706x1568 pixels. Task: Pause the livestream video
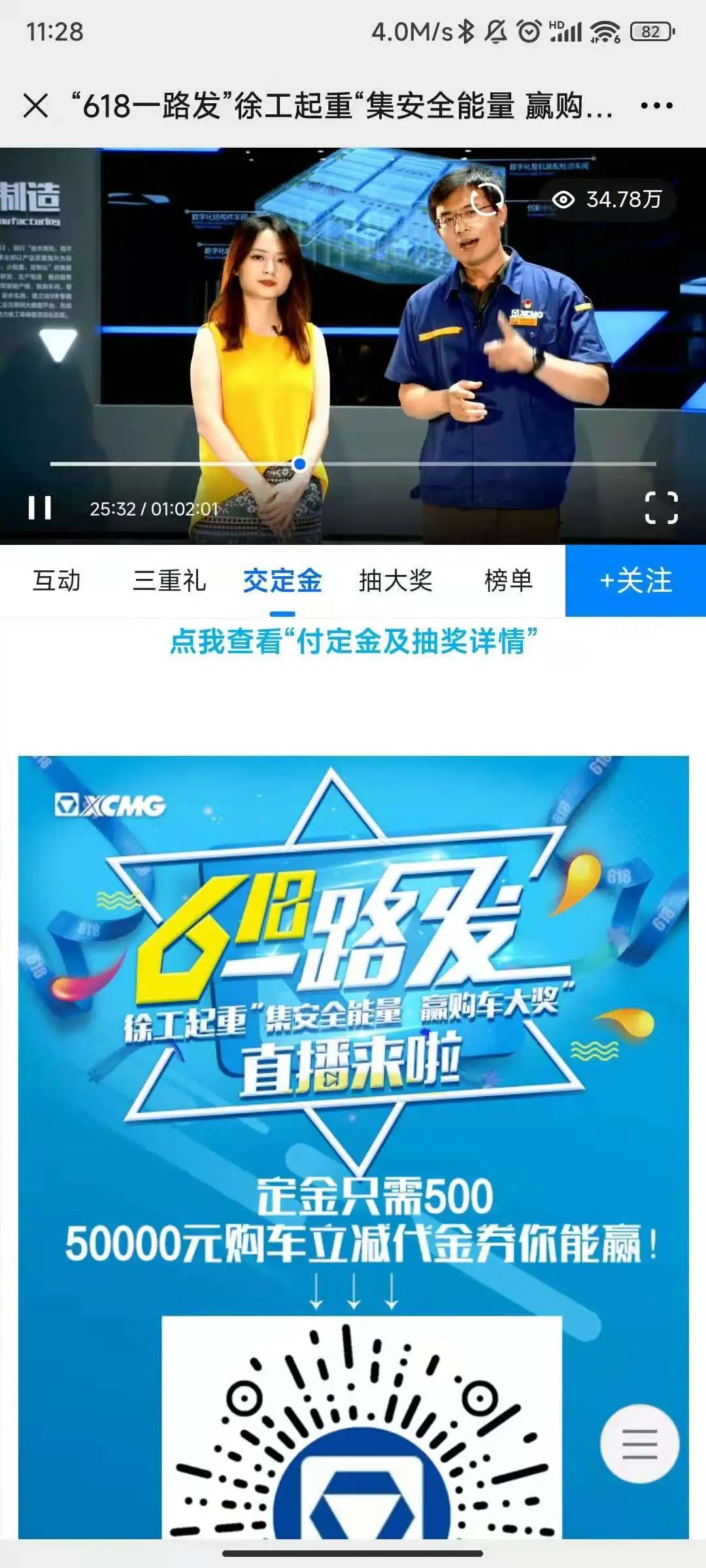pyautogui.click(x=39, y=508)
